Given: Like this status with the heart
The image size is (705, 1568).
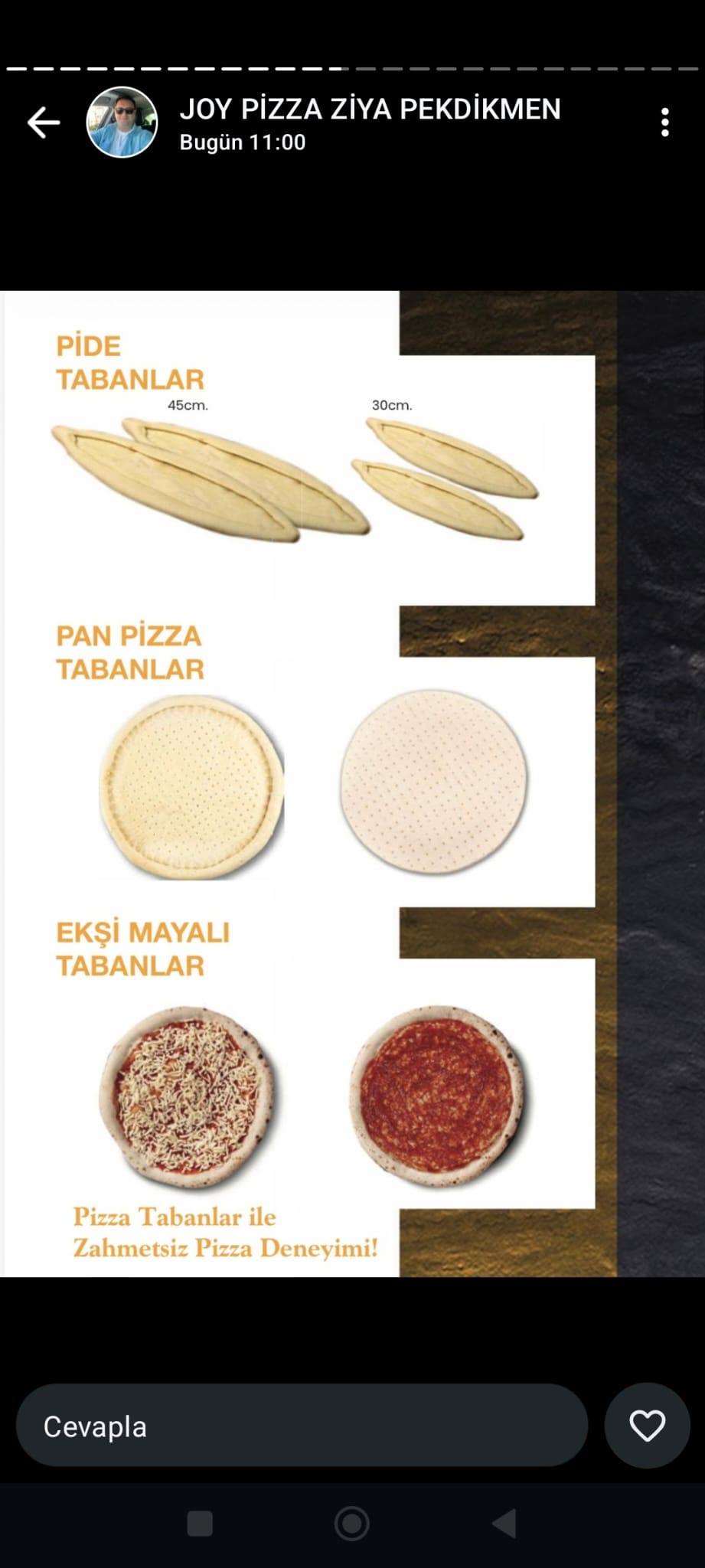Looking at the screenshot, I should [647, 1426].
